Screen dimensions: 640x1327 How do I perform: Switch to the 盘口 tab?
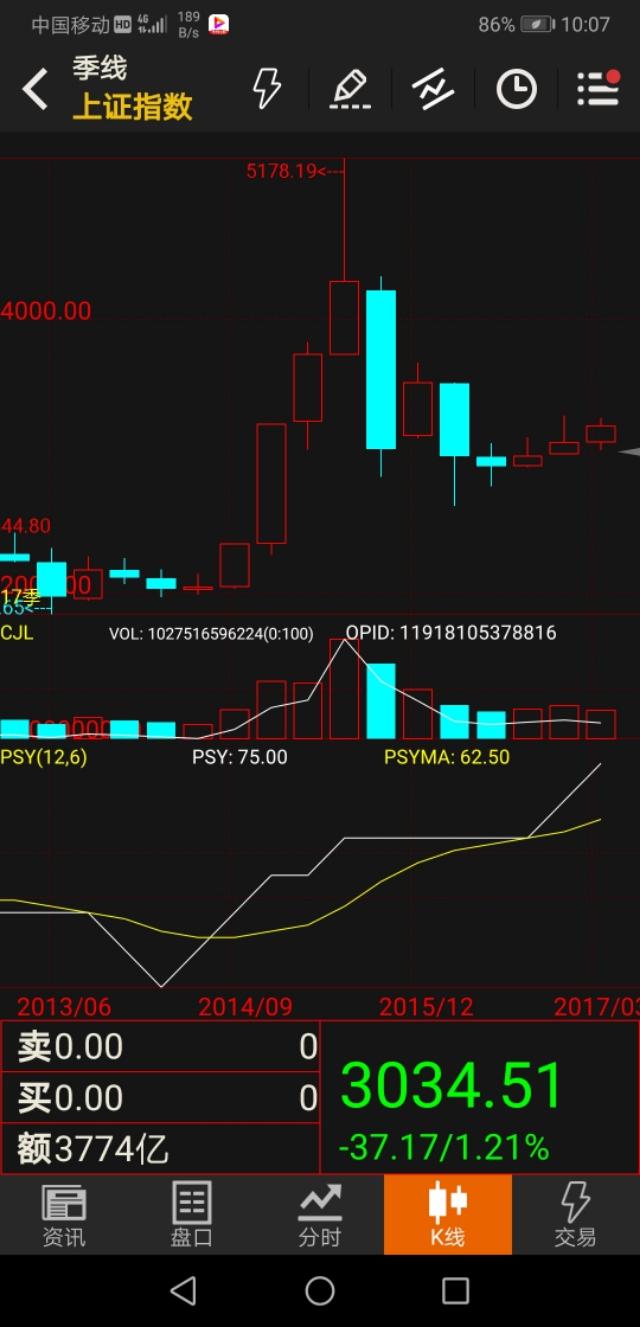coord(191,1214)
